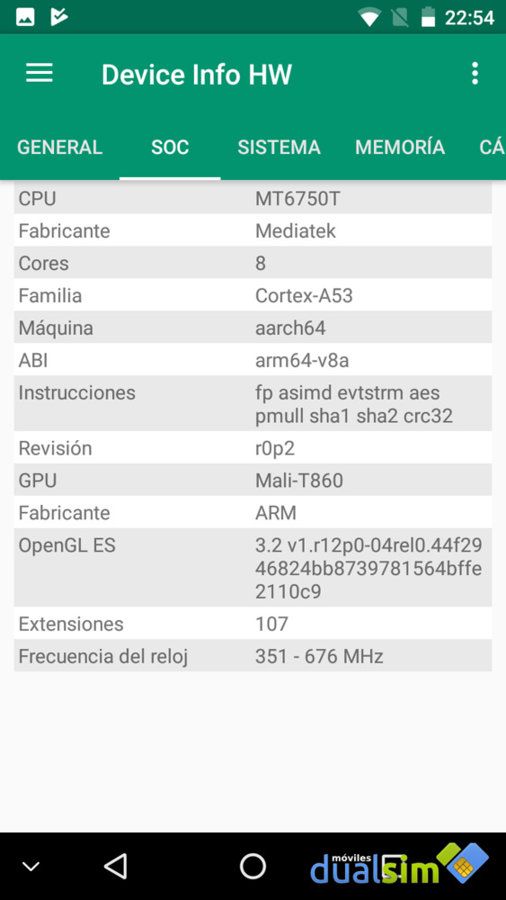The width and height of the screenshot is (506, 900).
Task: Select the SOC tab
Action: [x=170, y=148]
